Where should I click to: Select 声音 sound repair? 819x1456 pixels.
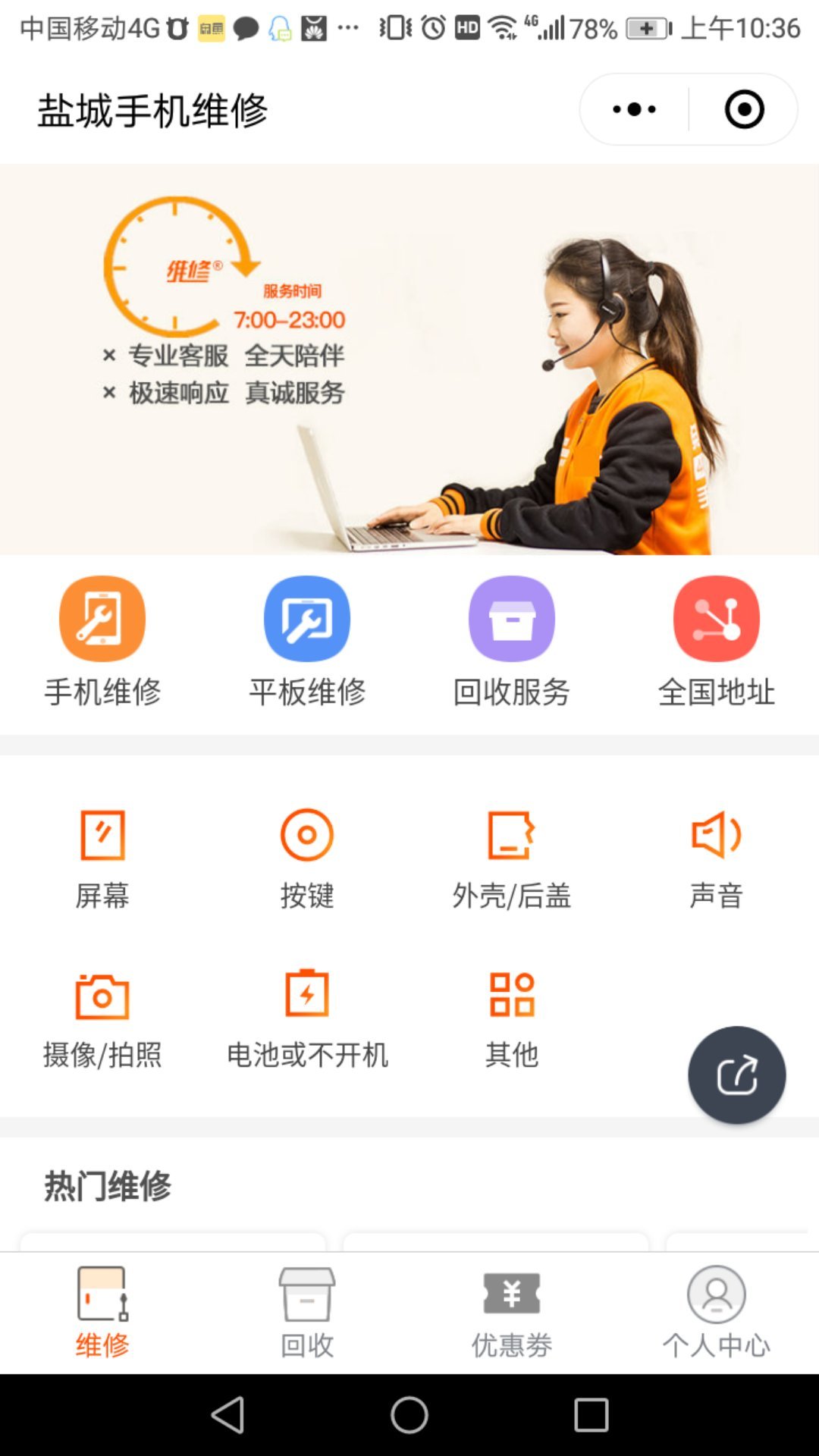717,858
